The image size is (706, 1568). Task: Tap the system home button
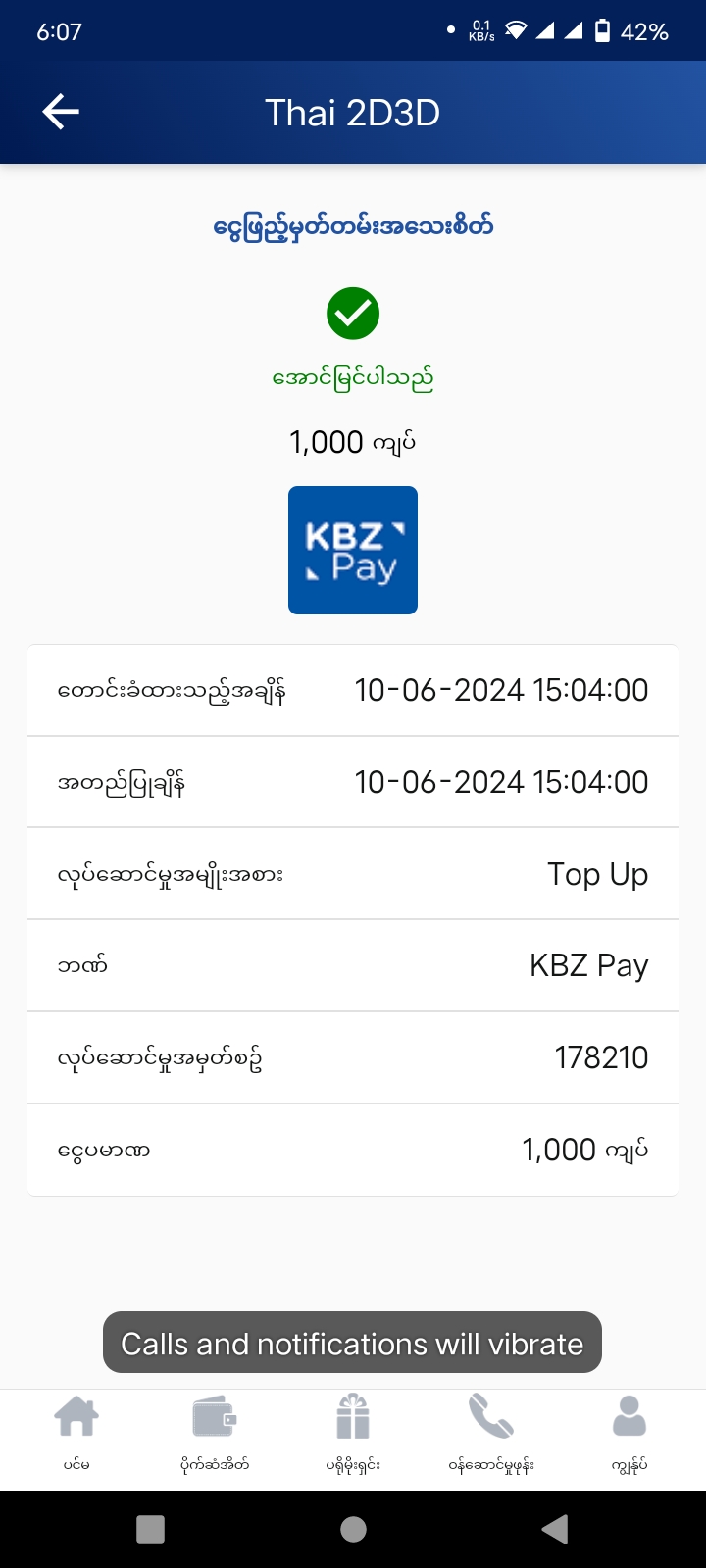(353, 1529)
